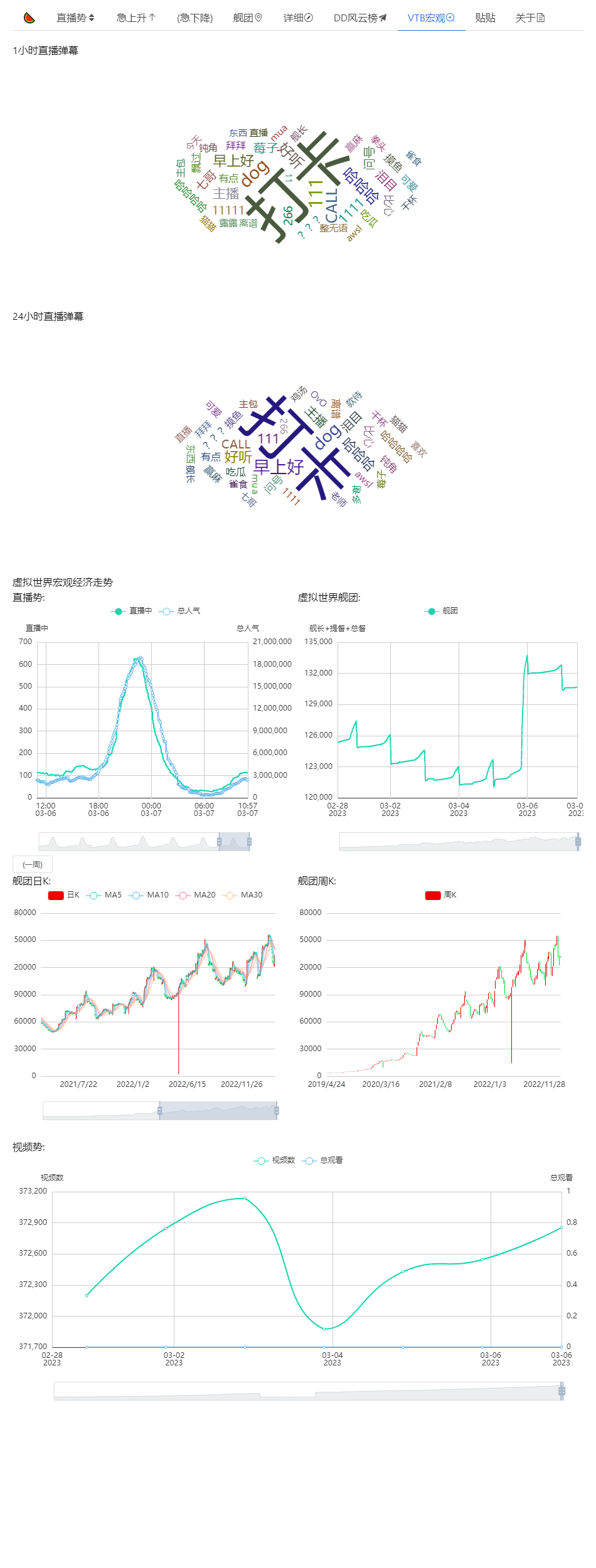Select the VTB宏观 tab

tap(431, 18)
